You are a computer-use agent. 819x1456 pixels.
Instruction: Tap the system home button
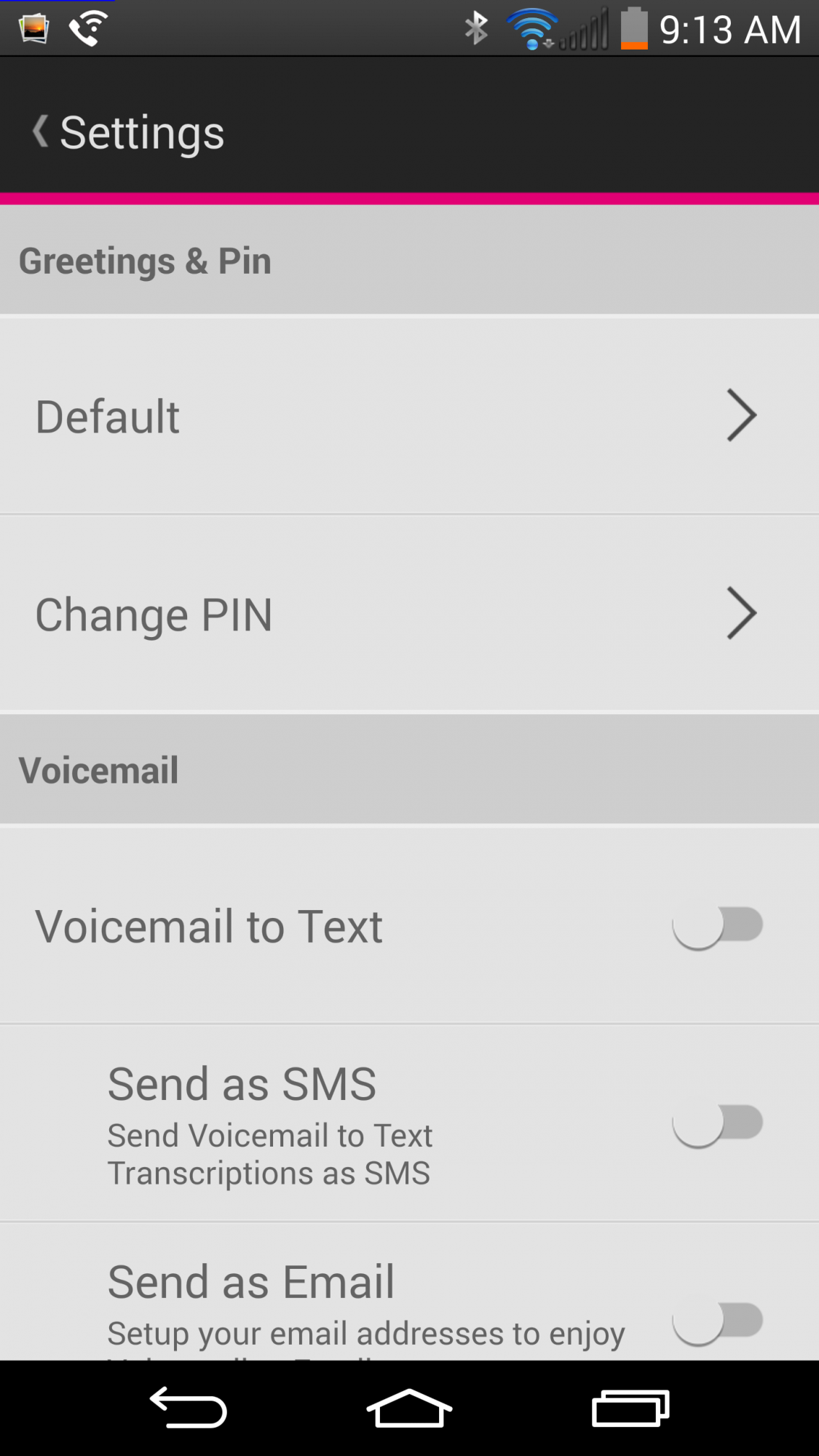point(409,1408)
